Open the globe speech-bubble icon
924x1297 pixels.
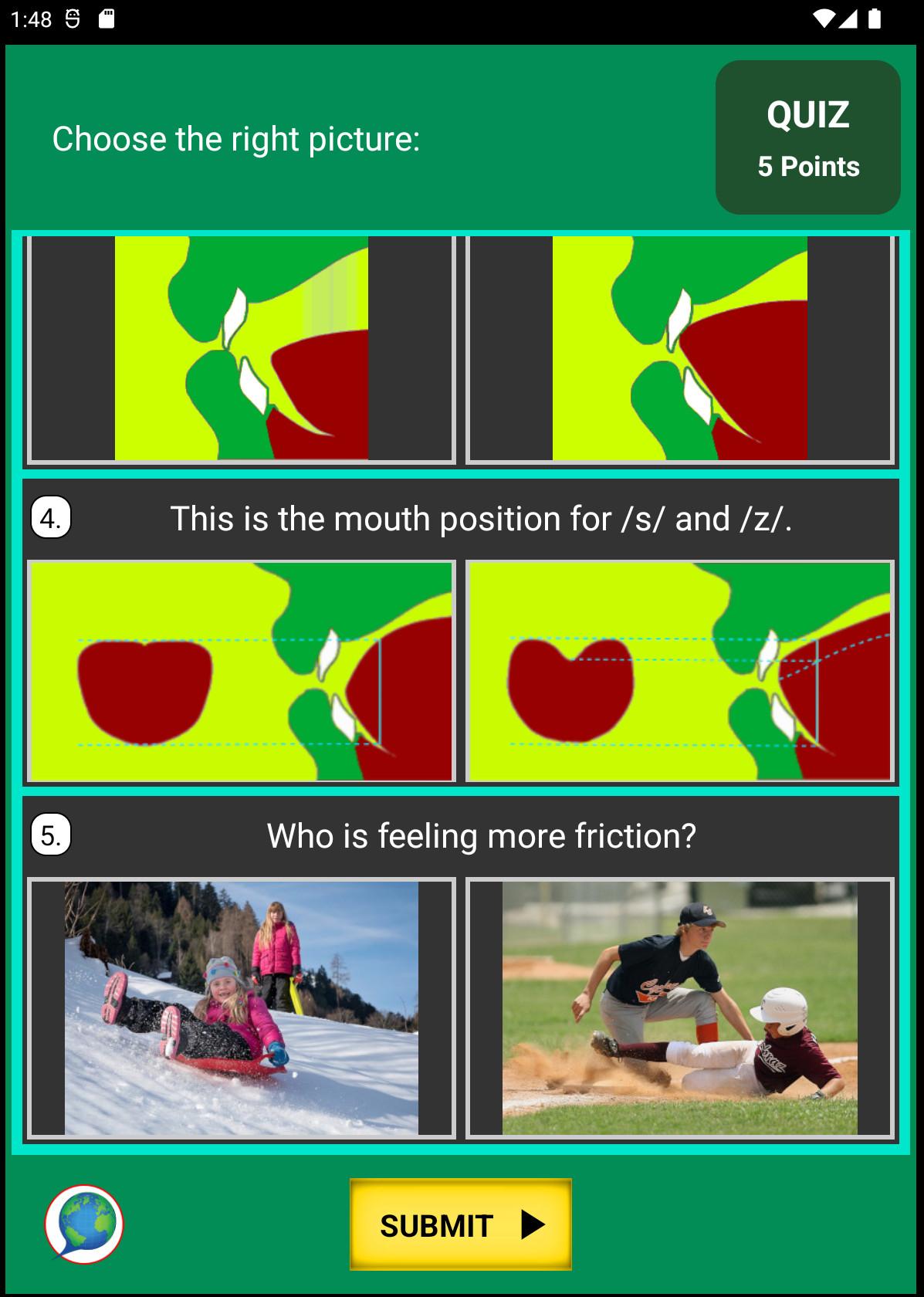point(84,1224)
